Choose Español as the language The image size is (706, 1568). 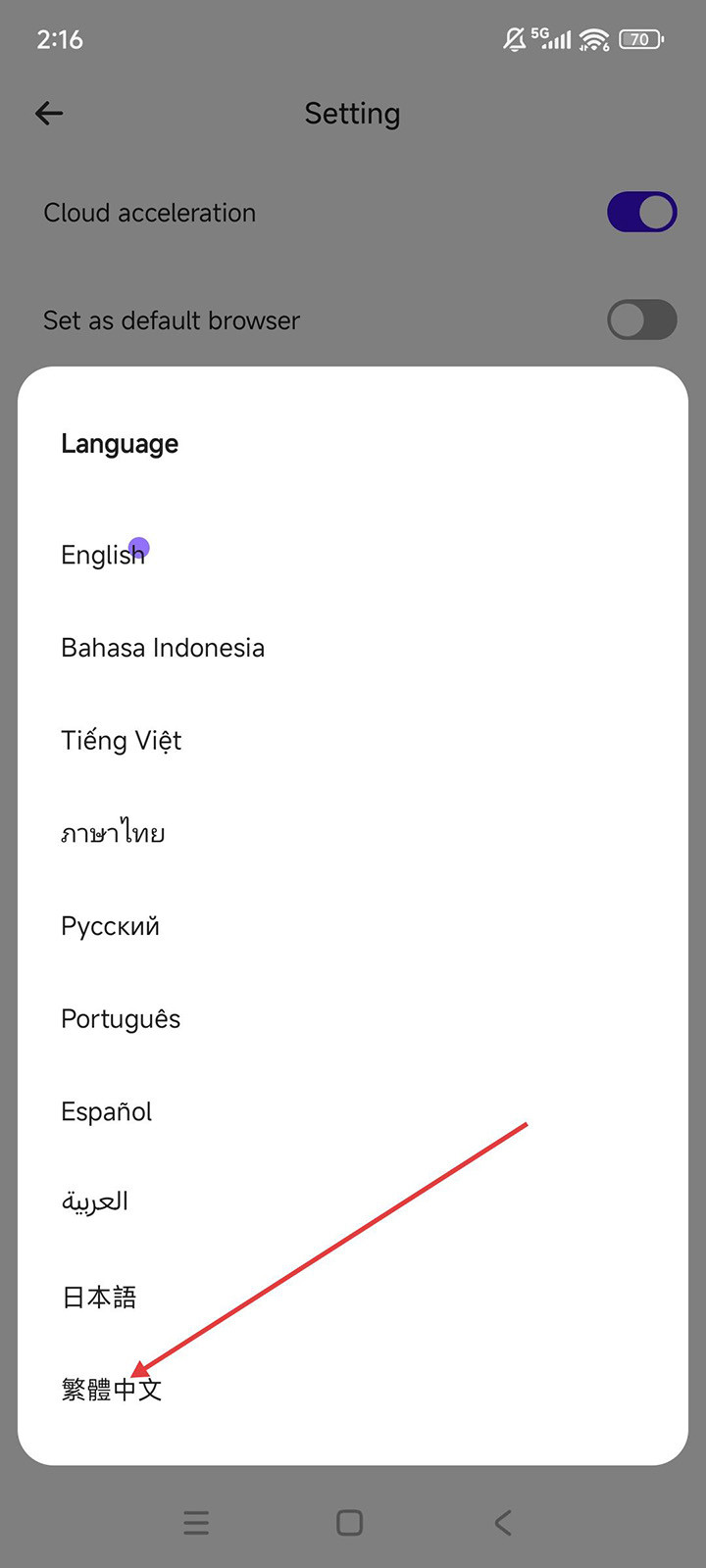coord(107,1111)
